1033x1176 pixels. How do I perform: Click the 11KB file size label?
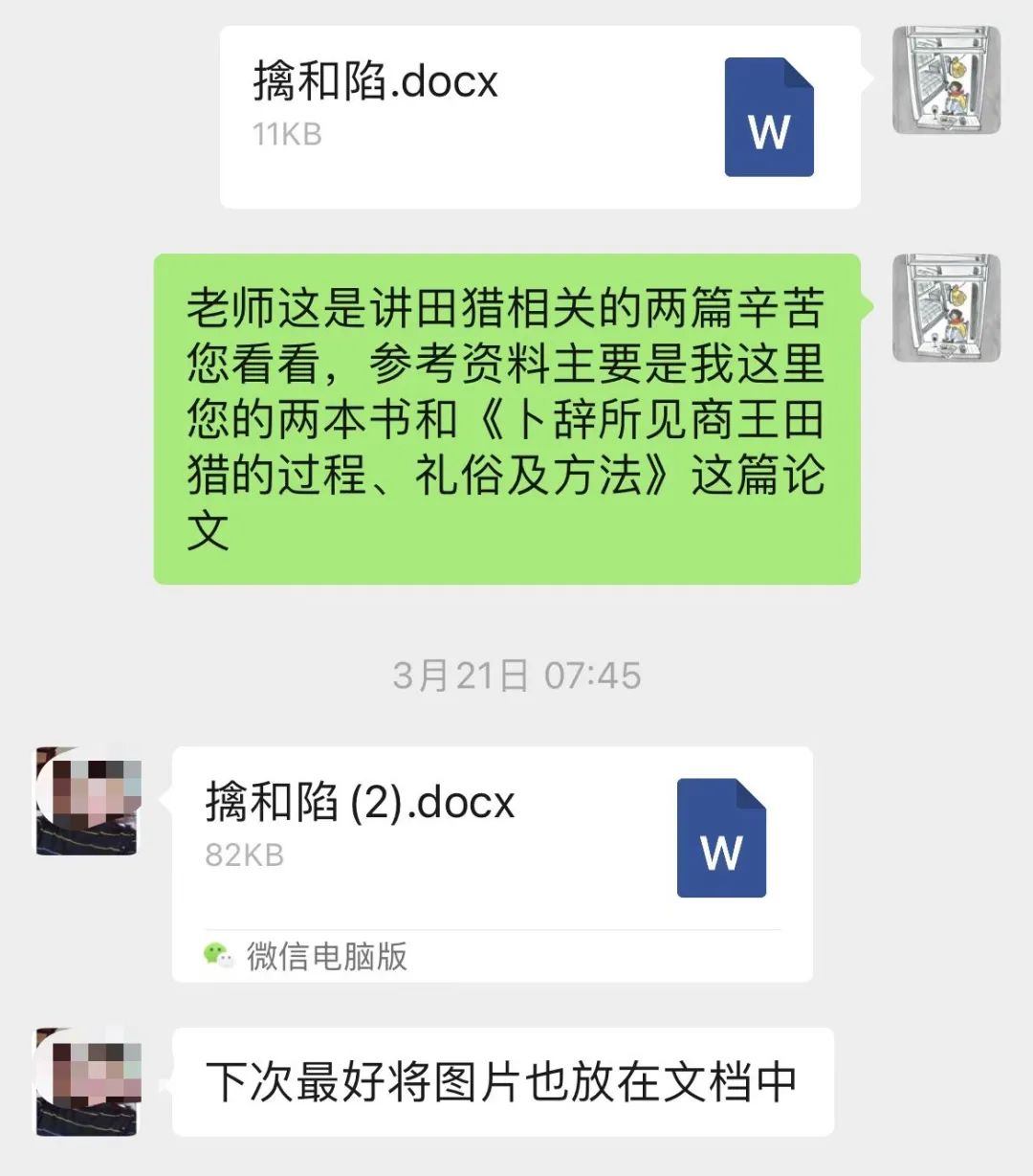pyautogui.click(x=282, y=135)
